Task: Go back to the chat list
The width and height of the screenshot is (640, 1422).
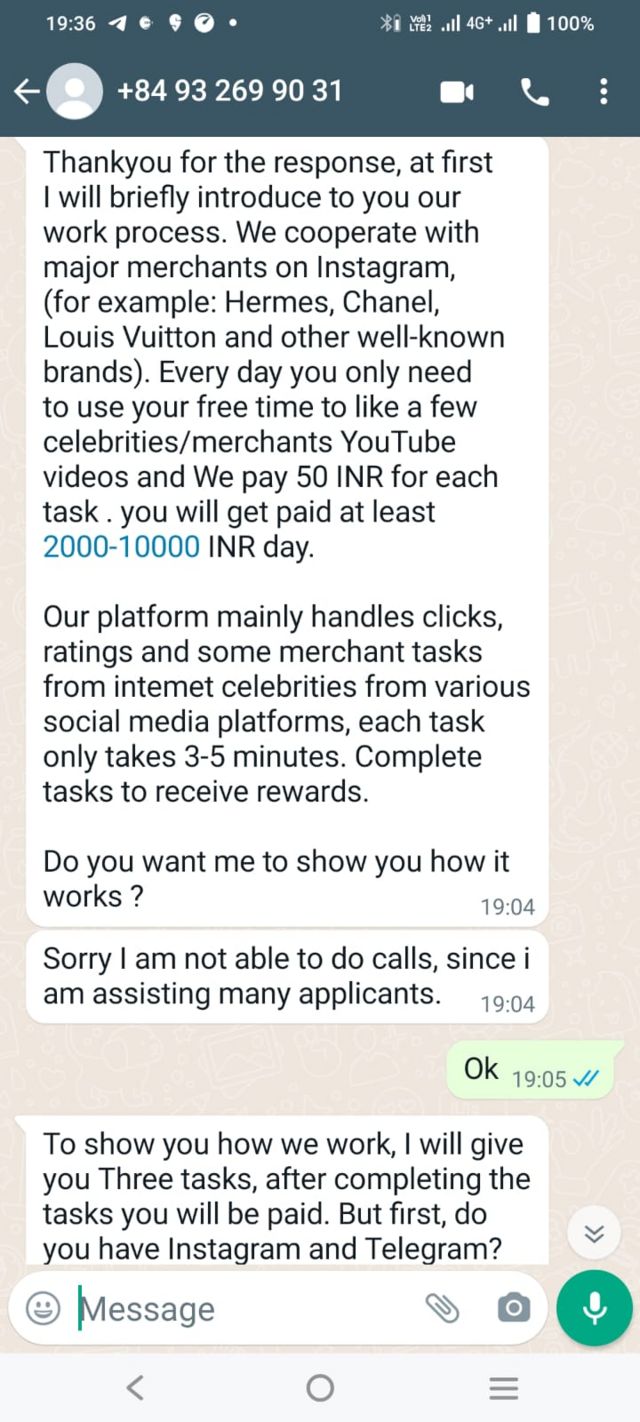Action: point(27,92)
